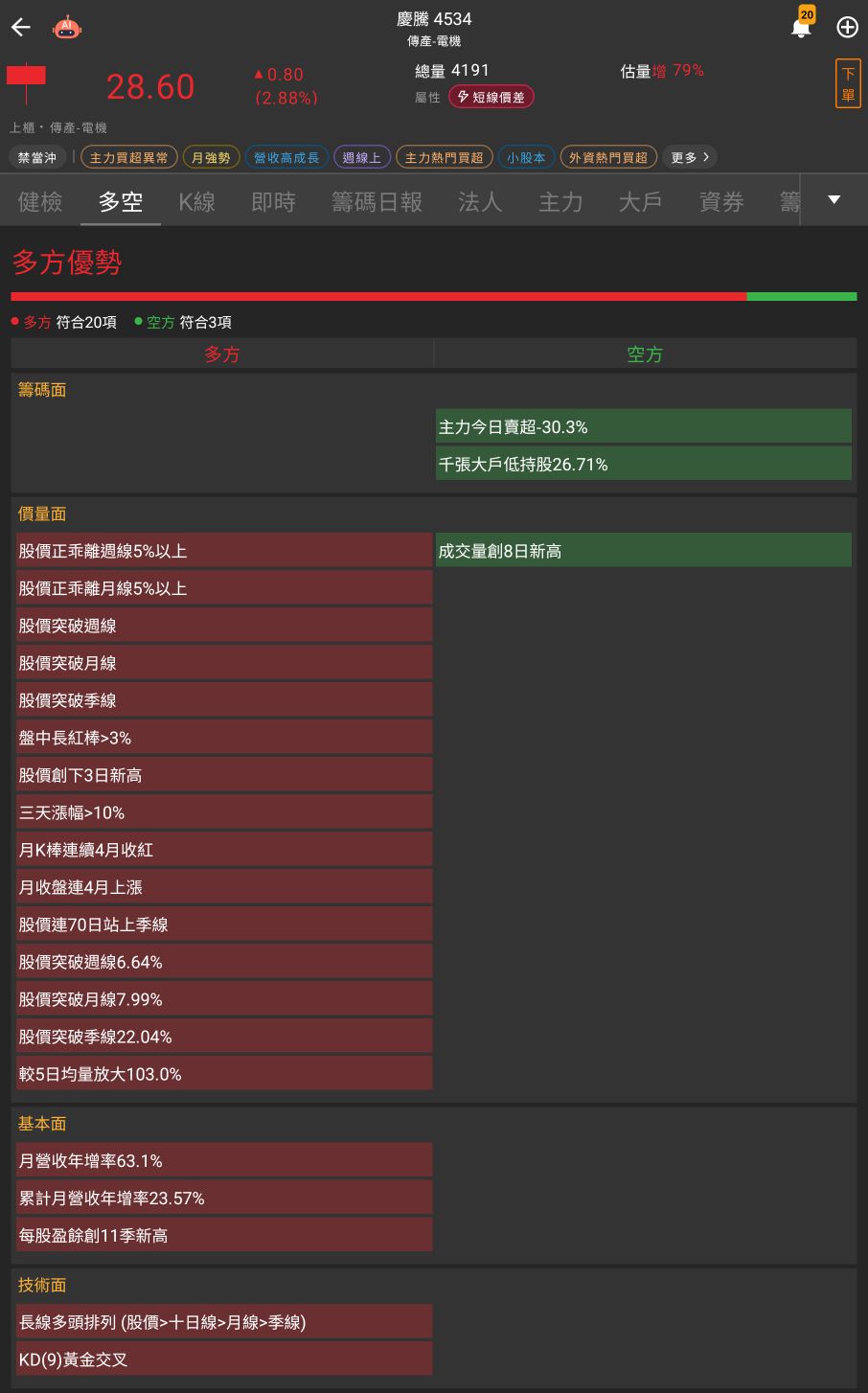Image resolution: width=868 pixels, height=1393 pixels.
Task: Select the 主力熱門買超 tag
Action: (x=445, y=157)
